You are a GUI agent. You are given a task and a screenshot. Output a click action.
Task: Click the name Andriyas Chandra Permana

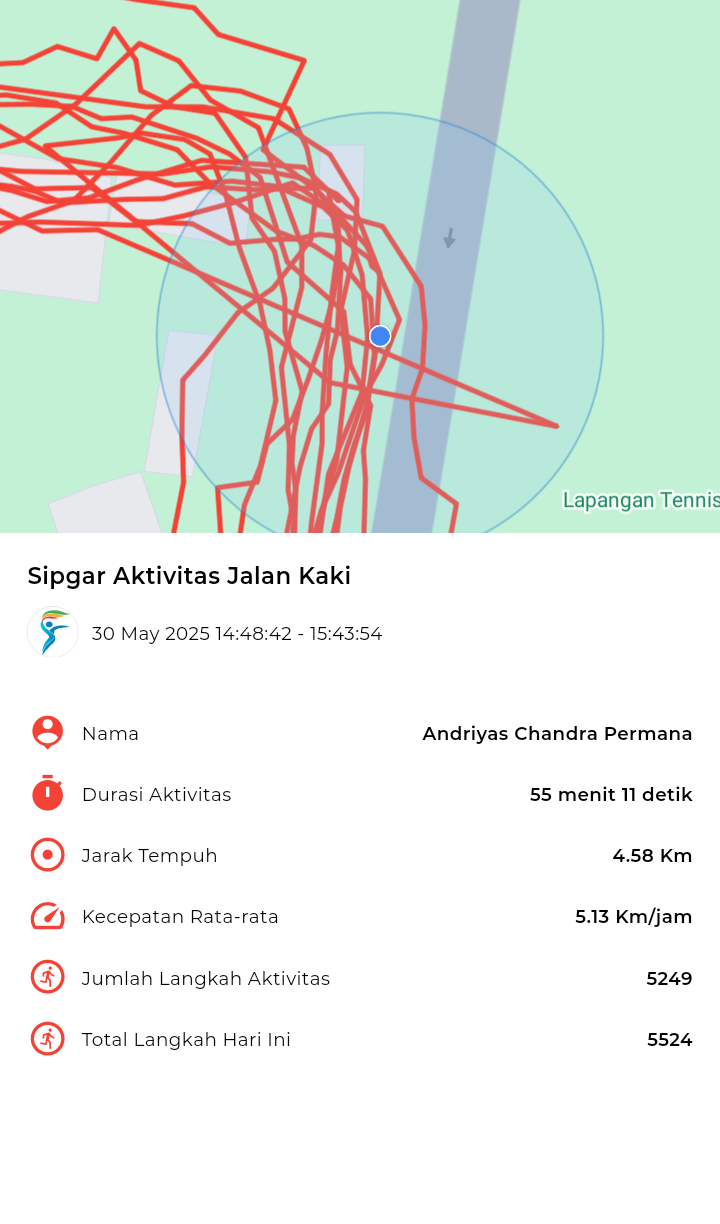558,732
